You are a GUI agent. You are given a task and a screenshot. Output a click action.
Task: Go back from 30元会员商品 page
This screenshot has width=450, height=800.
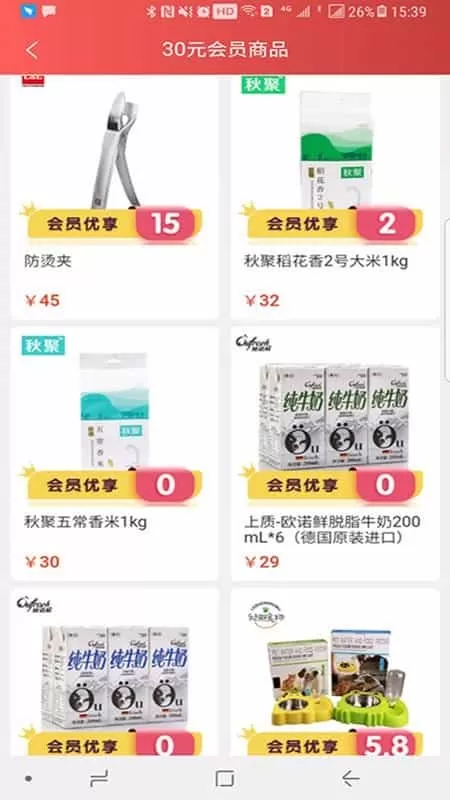click(32, 50)
